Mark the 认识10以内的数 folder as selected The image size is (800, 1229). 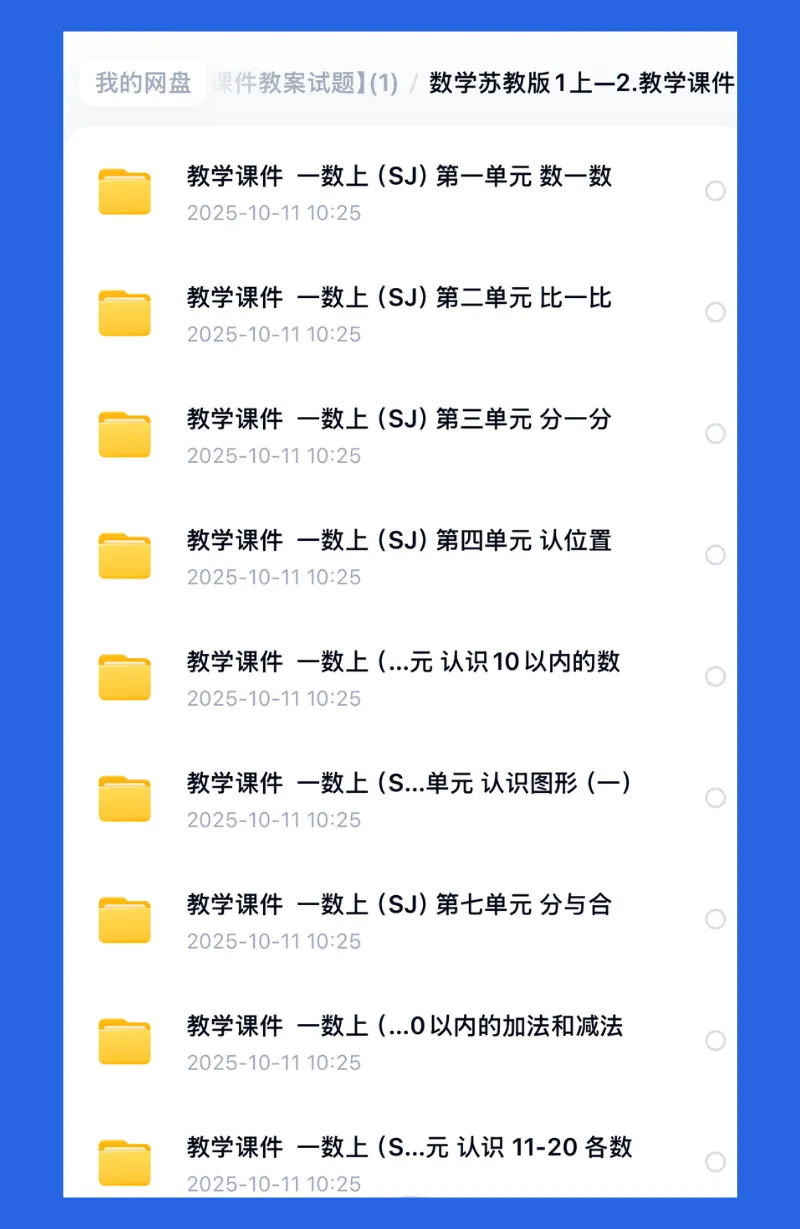click(715, 677)
